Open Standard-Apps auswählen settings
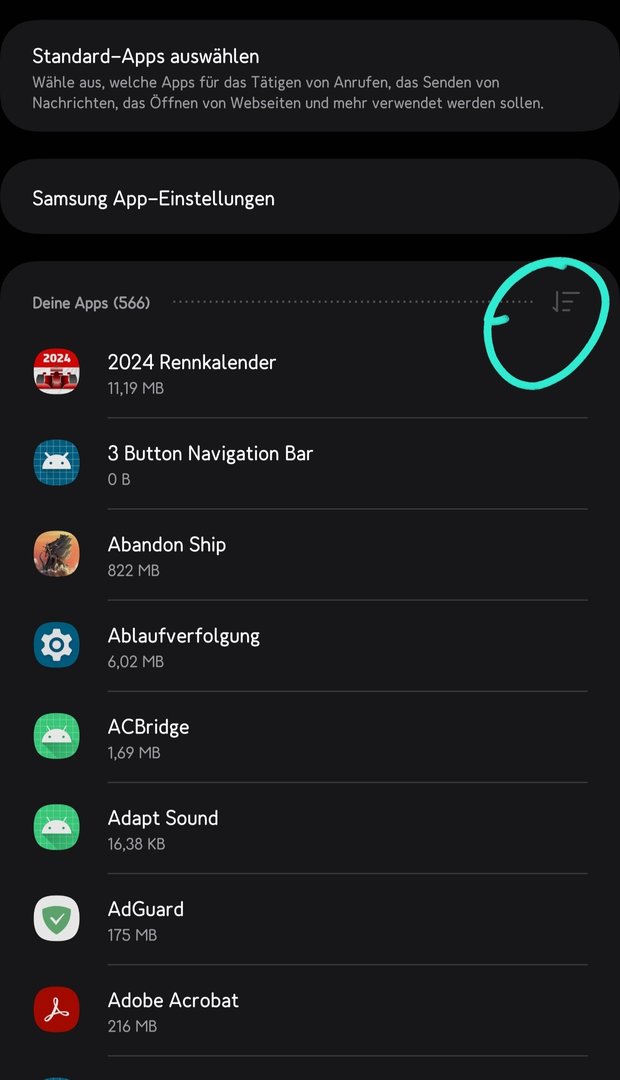This screenshot has width=620, height=1080. tap(310, 76)
